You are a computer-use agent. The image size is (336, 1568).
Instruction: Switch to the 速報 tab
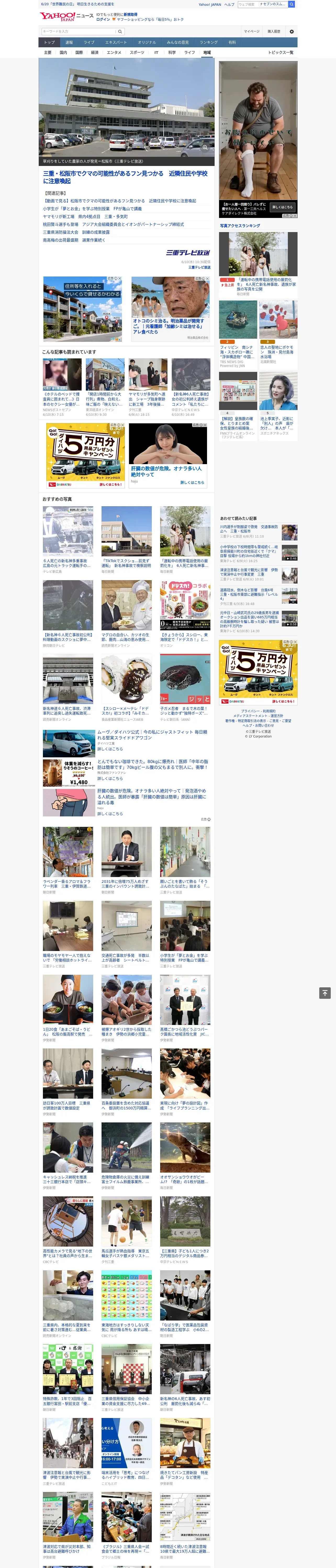coord(69,43)
